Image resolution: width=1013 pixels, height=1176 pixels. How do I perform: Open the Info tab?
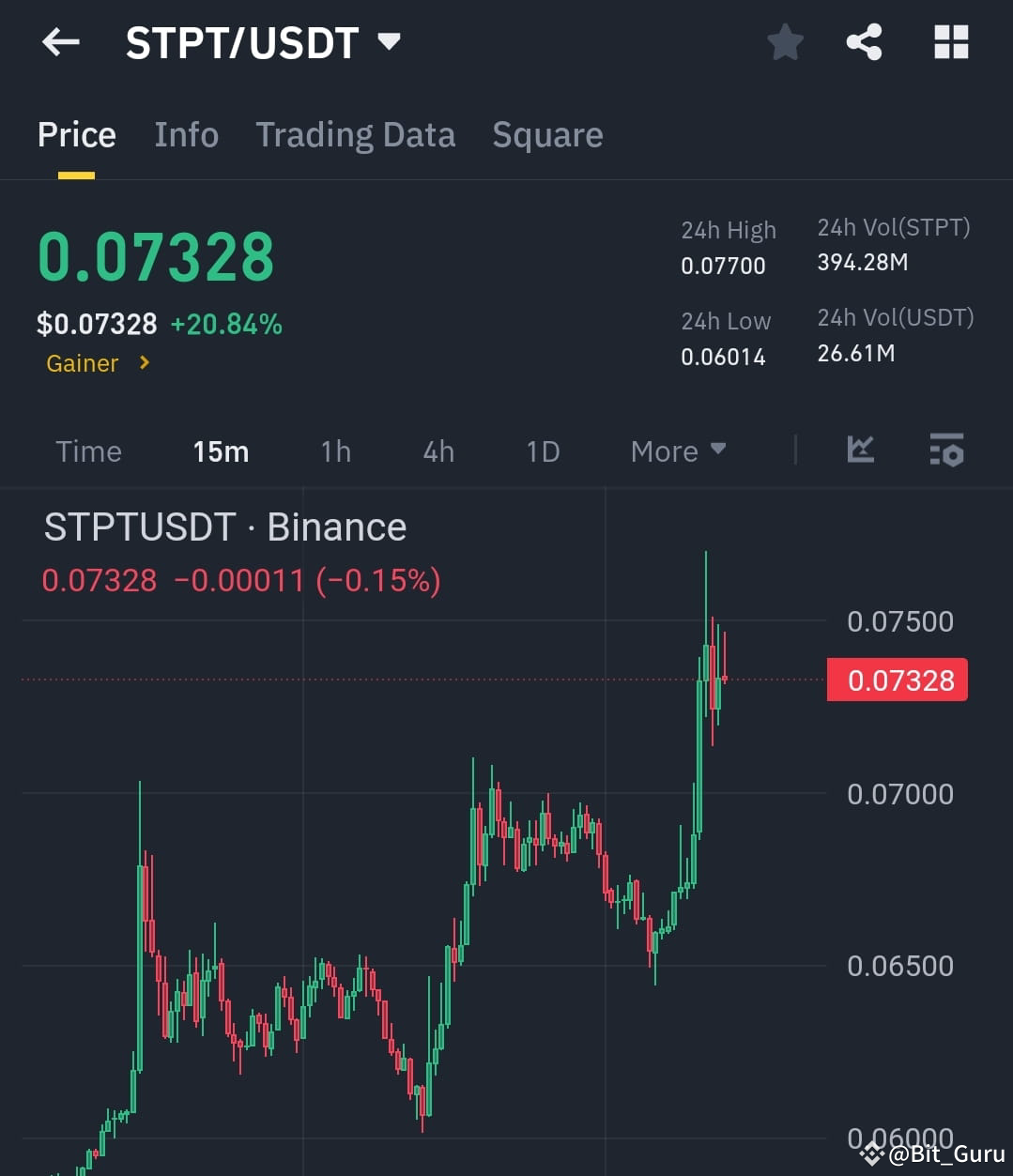[186, 135]
